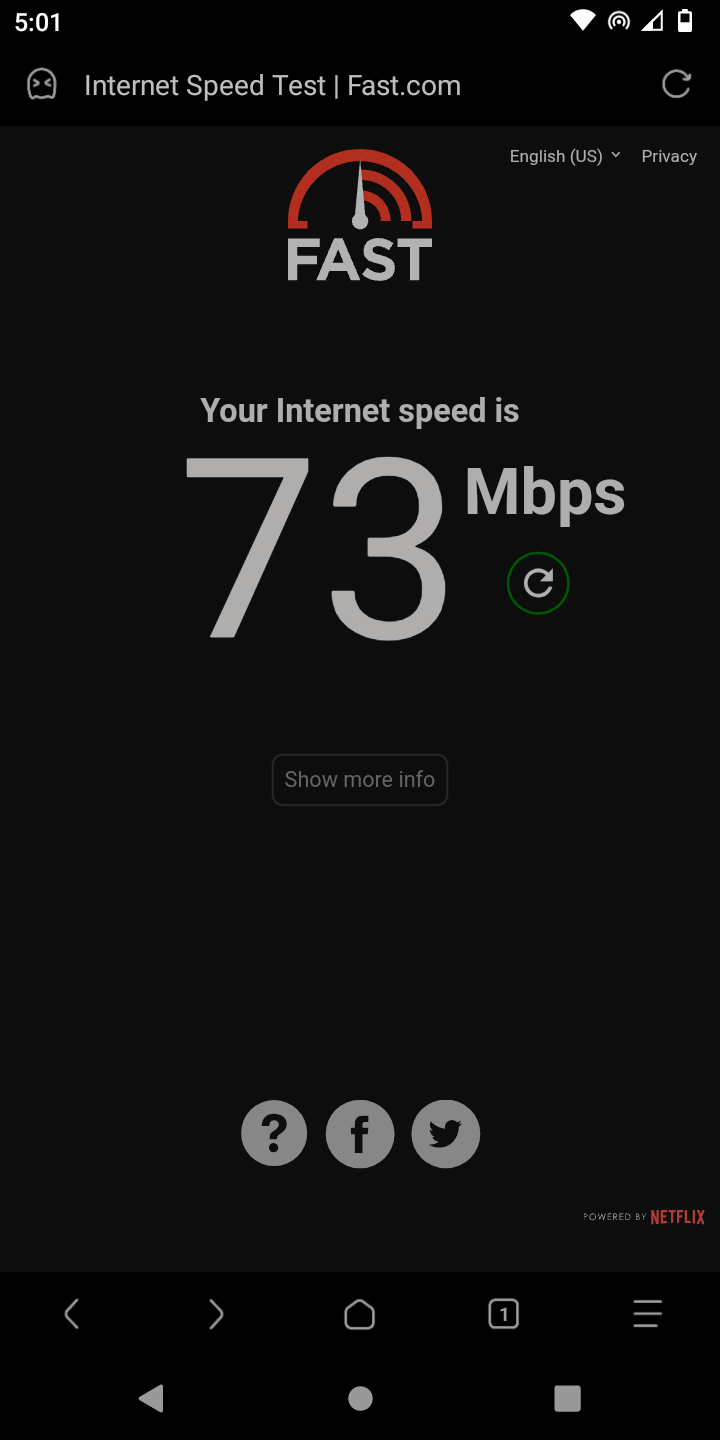Open the Privacy link
Image resolution: width=720 pixels, height=1440 pixels.
click(669, 156)
